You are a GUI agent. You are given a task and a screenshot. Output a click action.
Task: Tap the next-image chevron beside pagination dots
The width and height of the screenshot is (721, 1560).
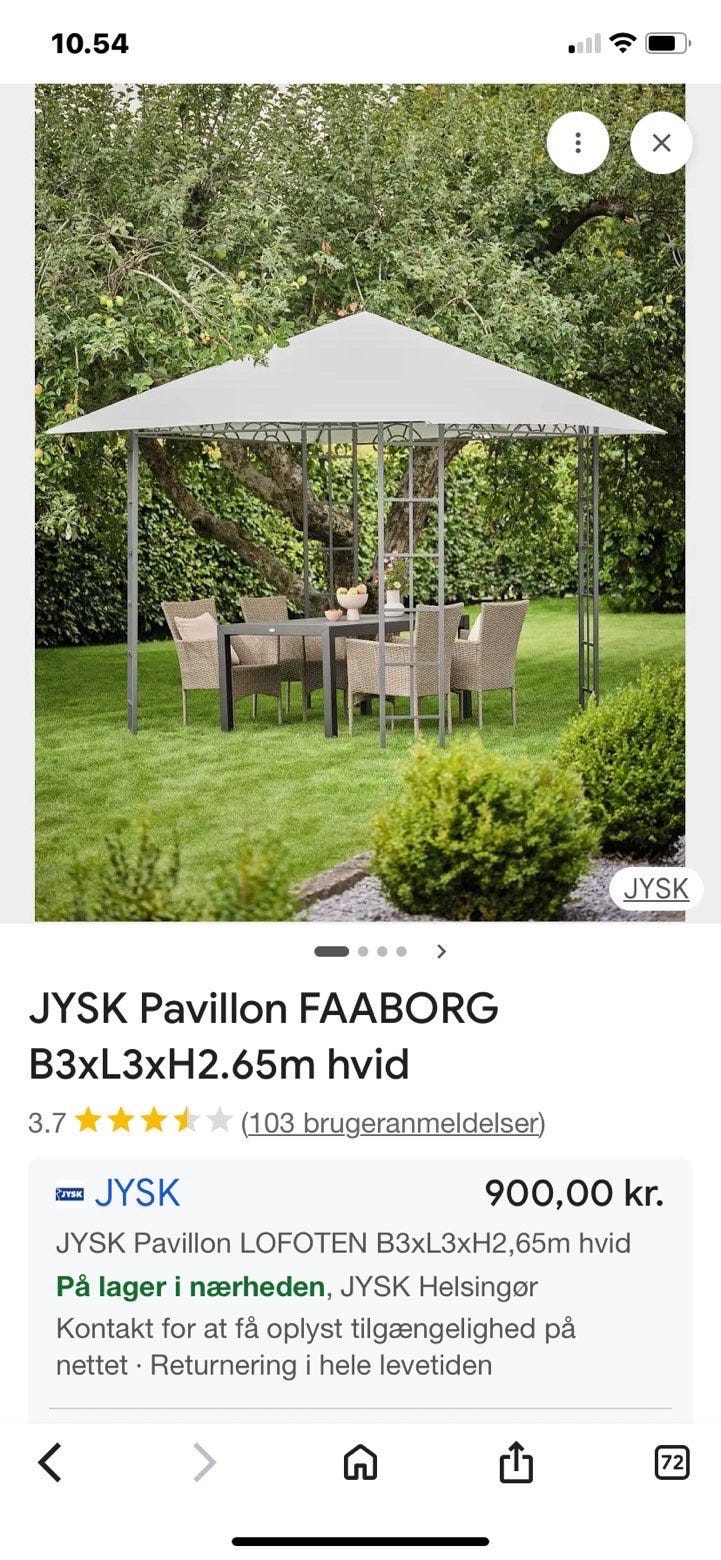coord(441,952)
